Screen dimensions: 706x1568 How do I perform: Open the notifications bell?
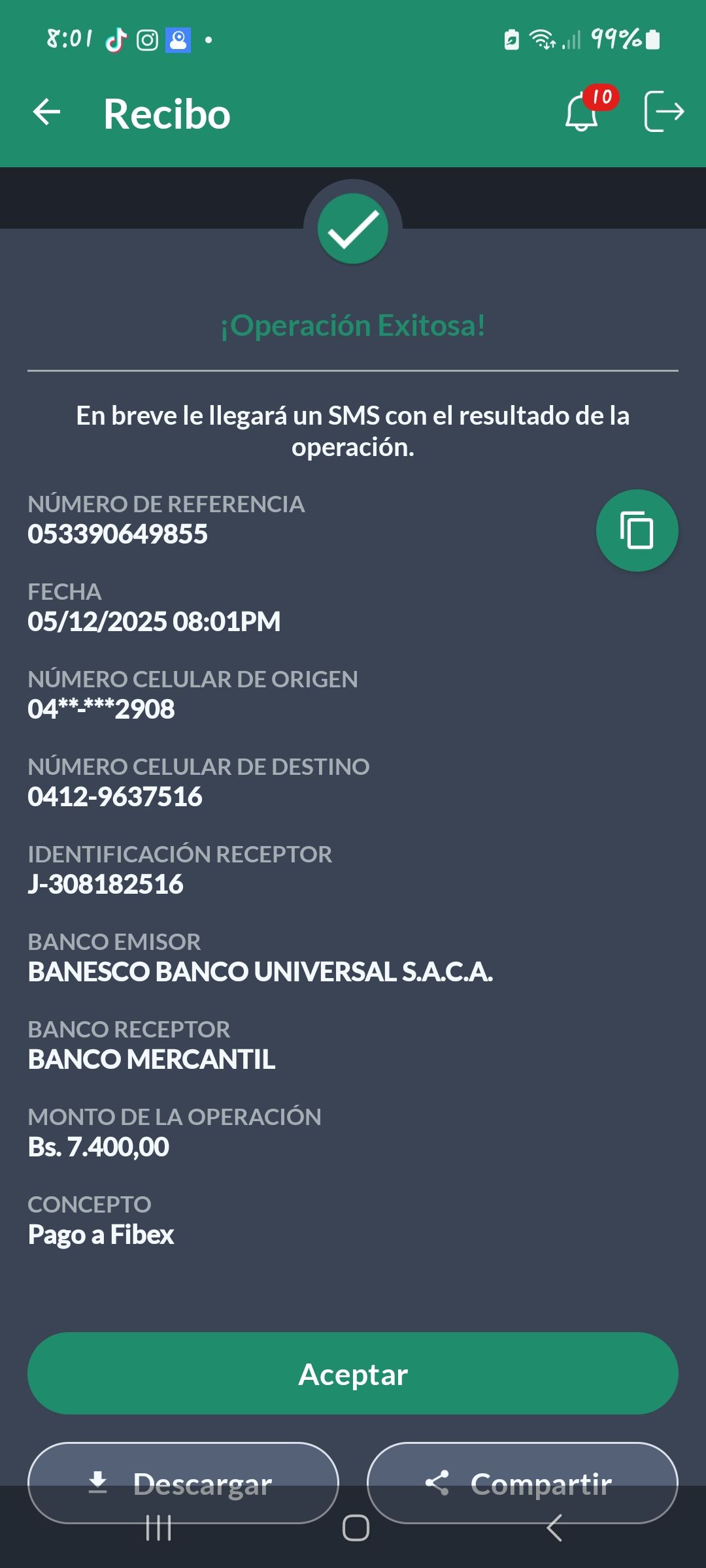[x=582, y=112]
